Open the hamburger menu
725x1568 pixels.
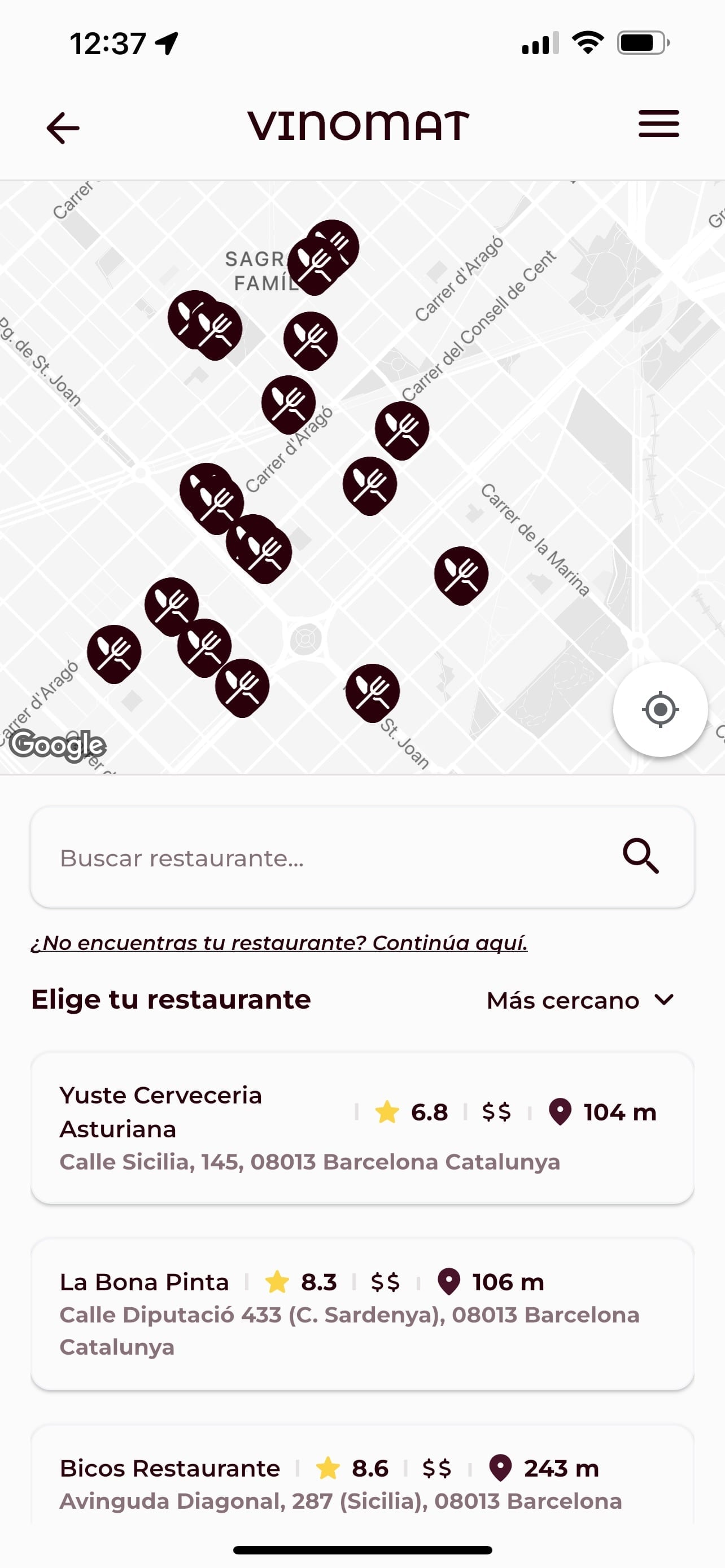pos(658,124)
